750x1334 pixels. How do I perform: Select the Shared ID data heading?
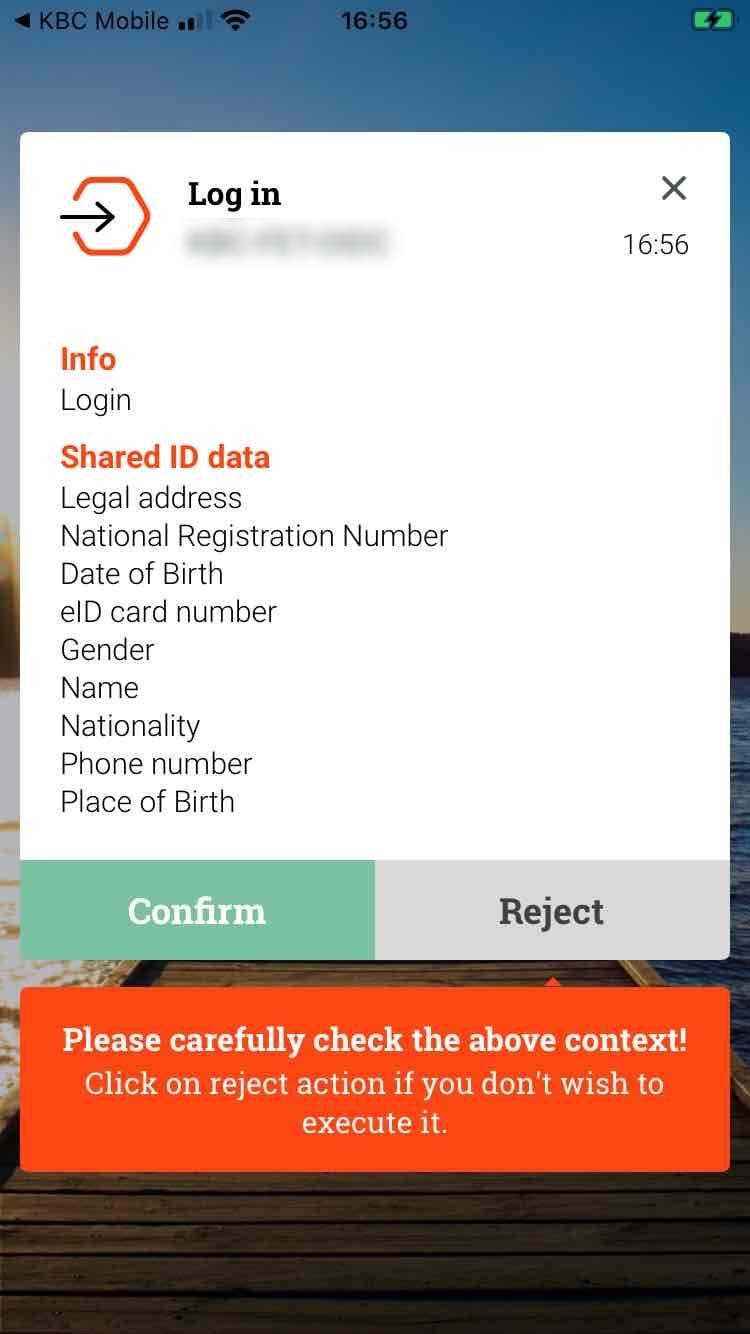tap(165, 457)
